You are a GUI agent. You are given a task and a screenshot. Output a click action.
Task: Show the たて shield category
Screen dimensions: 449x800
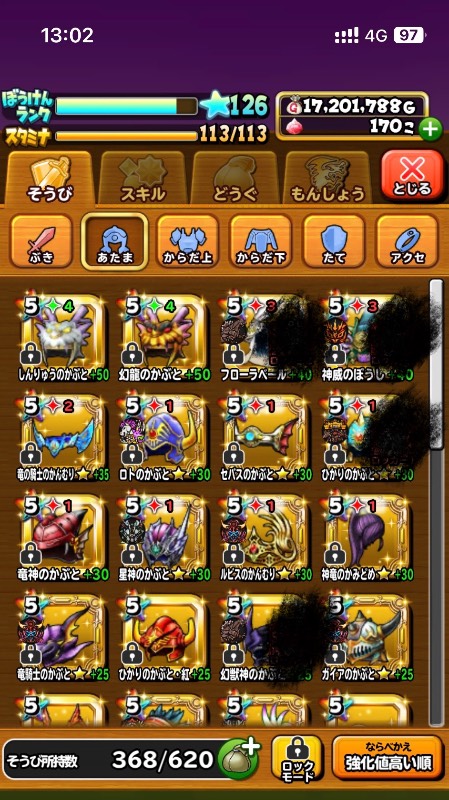[334, 241]
